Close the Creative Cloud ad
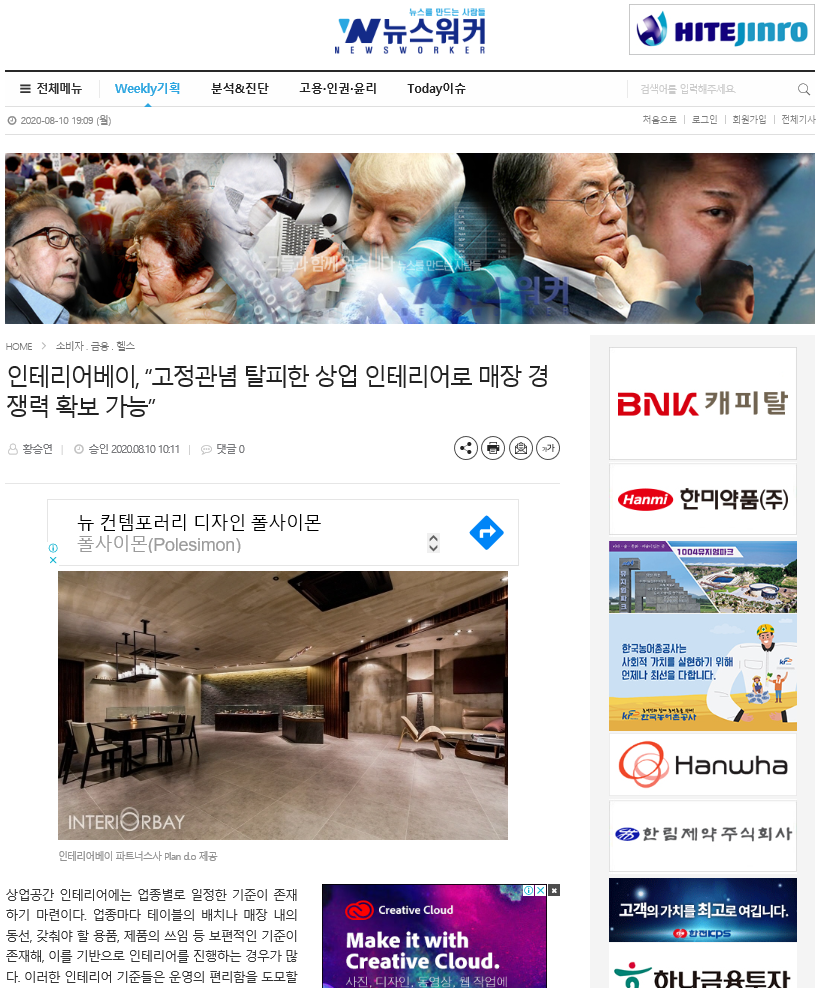 pos(554,890)
